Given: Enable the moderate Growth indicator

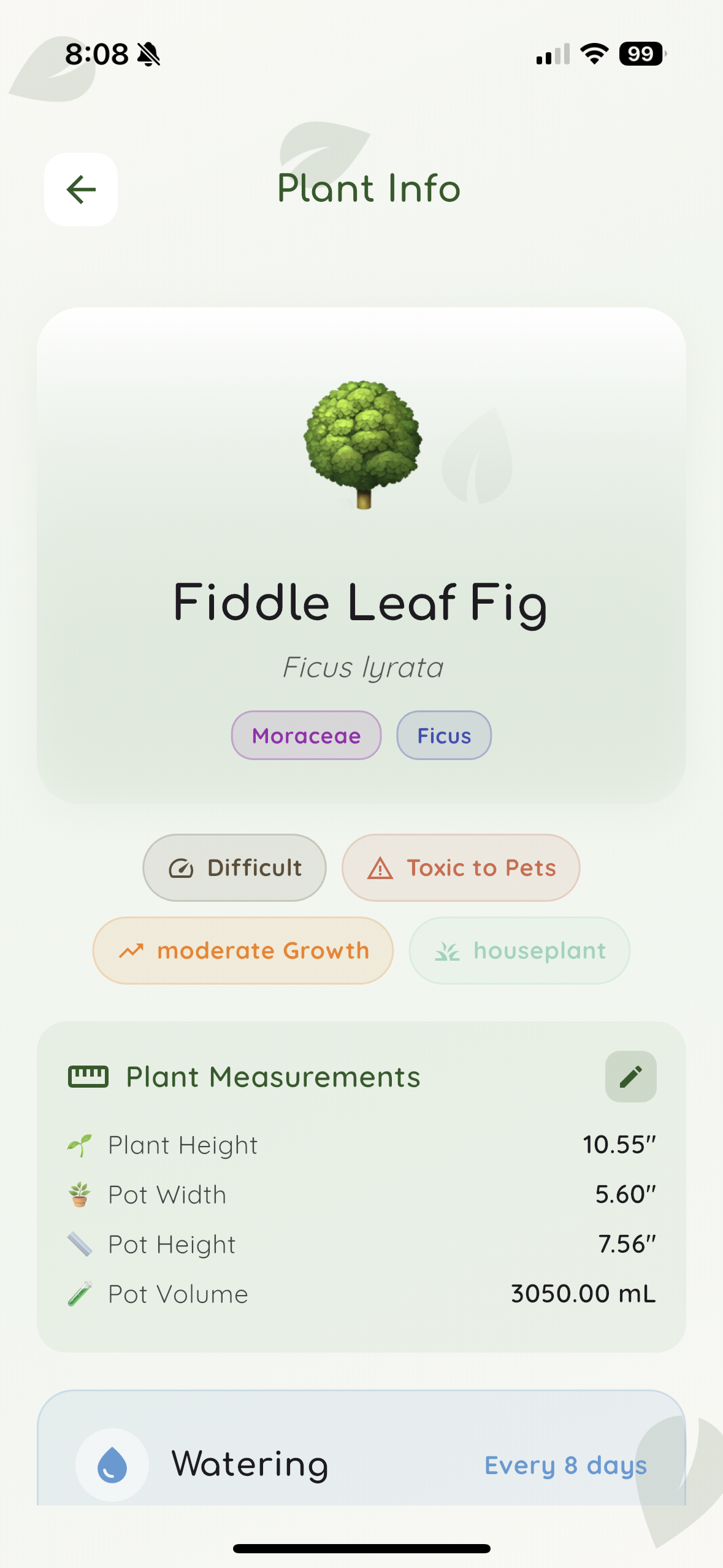Looking at the screenshot, I should coord(243,950).
